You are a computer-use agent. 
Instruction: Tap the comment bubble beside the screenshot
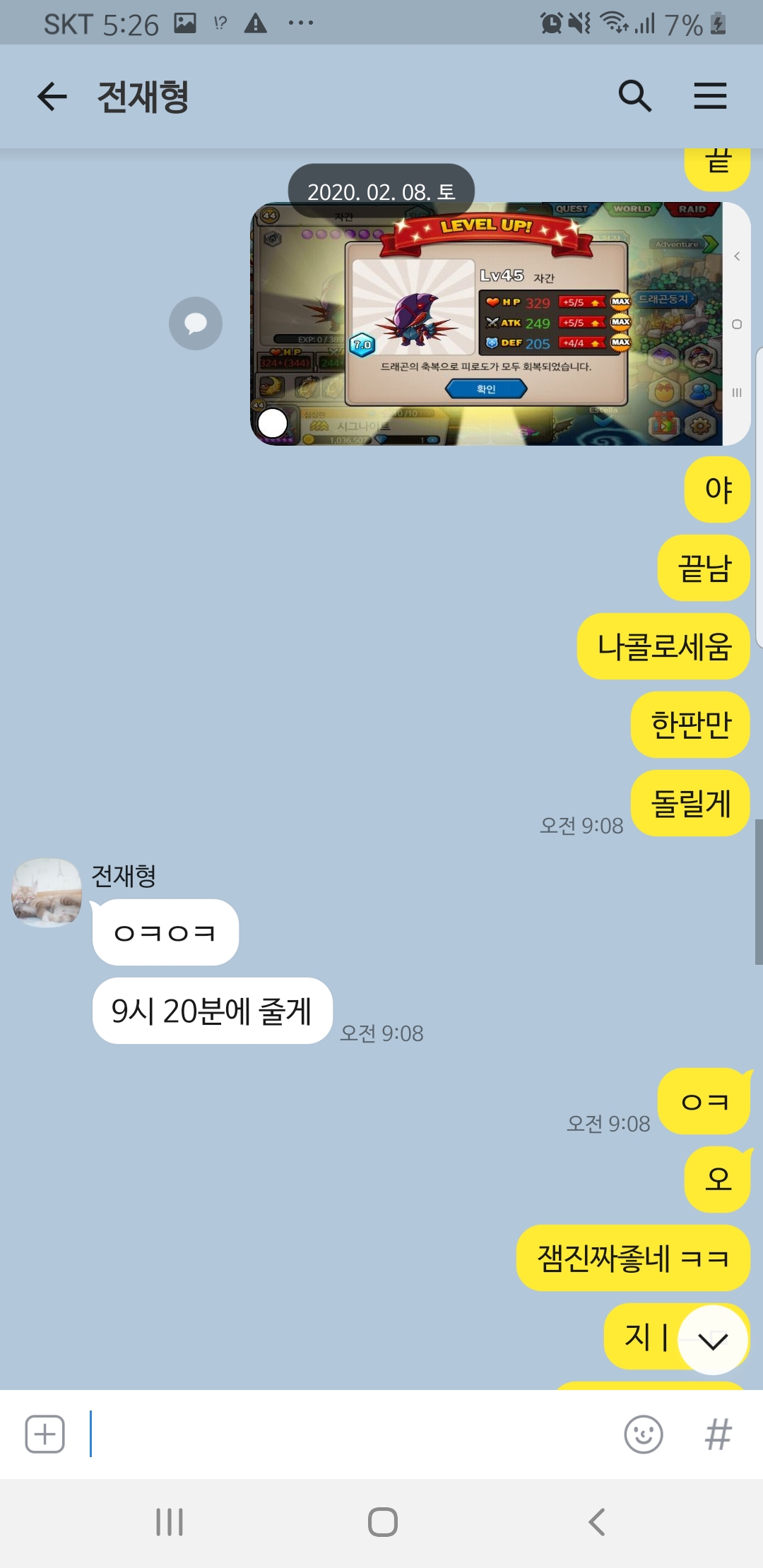point(196,323)
